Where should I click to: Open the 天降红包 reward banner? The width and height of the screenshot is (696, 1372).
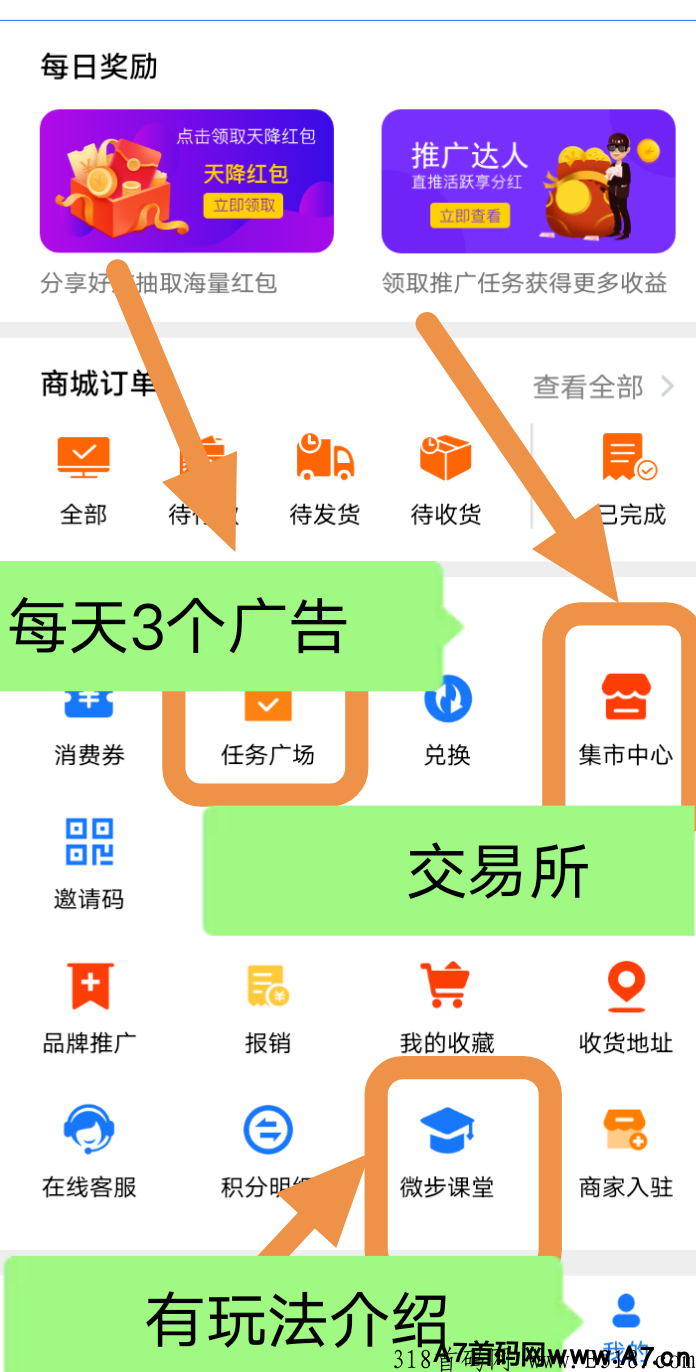coord(186,181)
